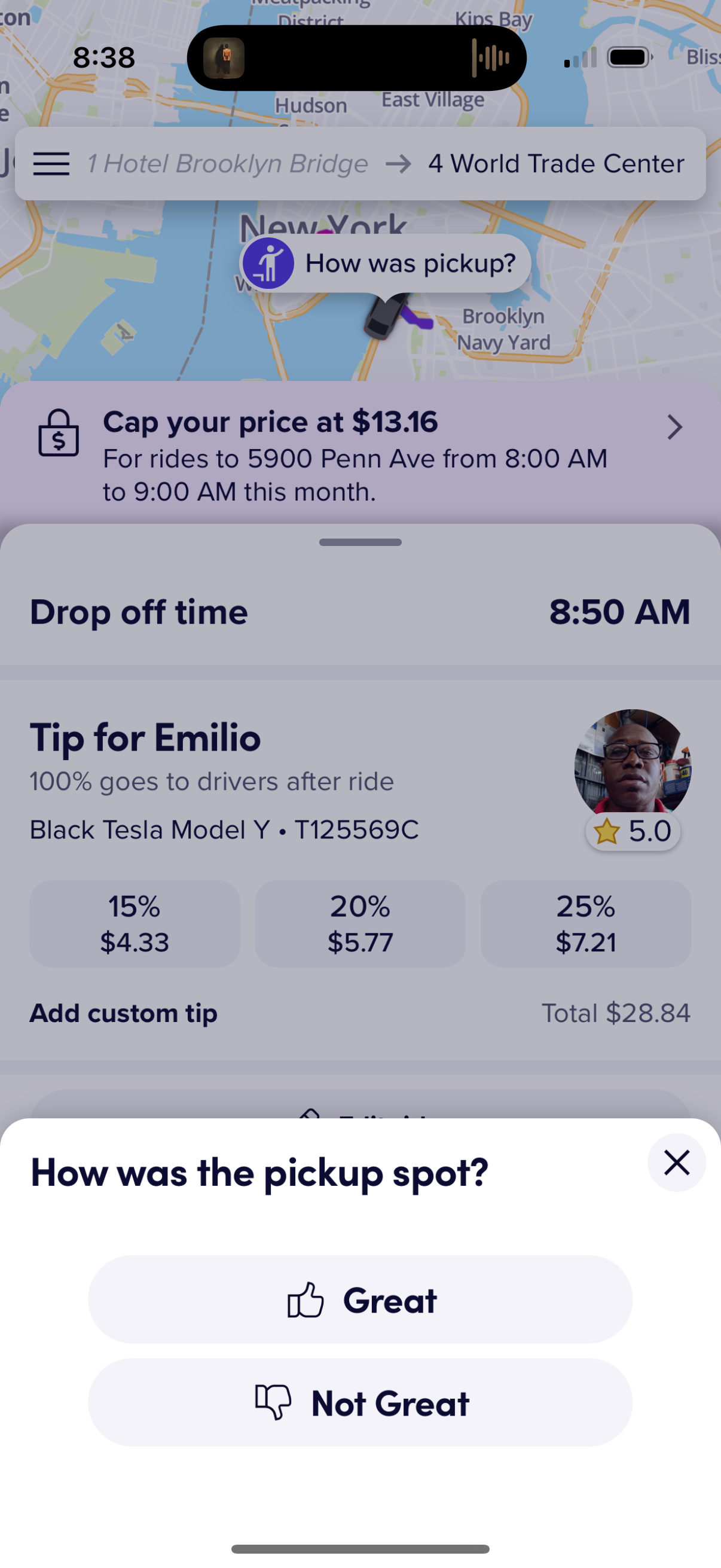Open the How was pickup bubble
This screenshot has width=721, height=1568.
click(x=411, y=263)
